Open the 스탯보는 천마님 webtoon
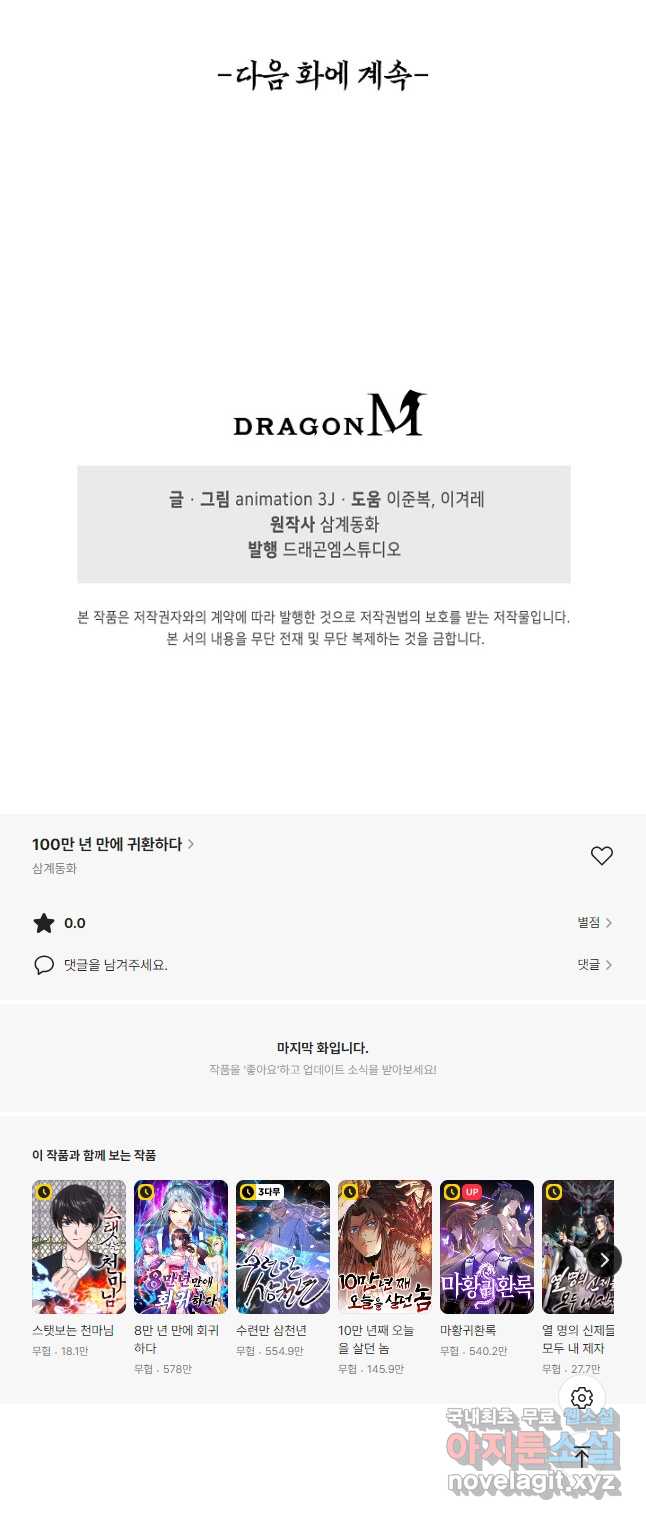 pos(79,1246)
